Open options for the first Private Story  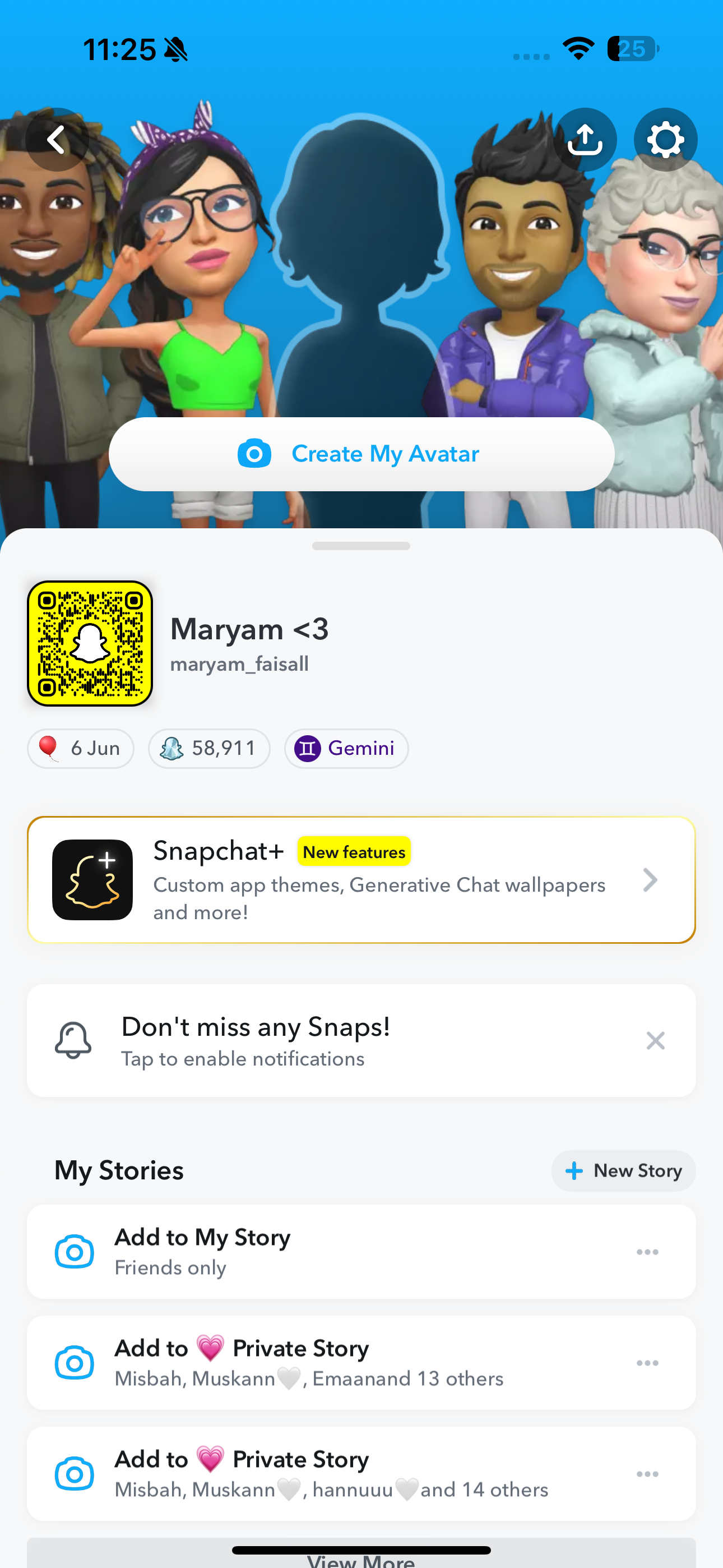[647, 1362]
